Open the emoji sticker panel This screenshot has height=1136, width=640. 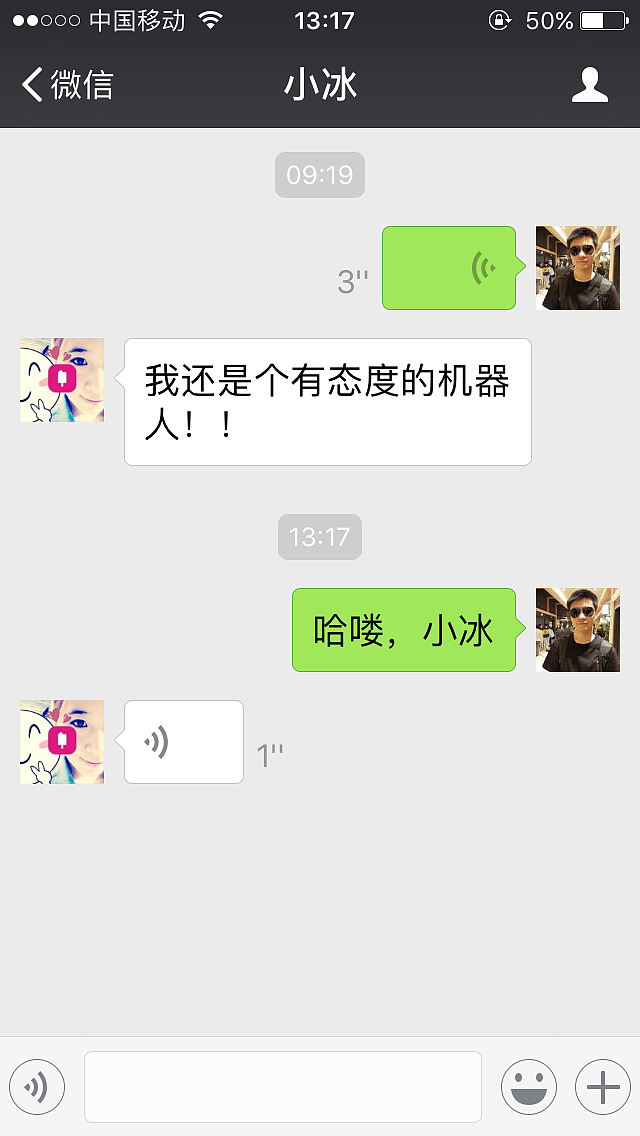(x=528, y=1087)
